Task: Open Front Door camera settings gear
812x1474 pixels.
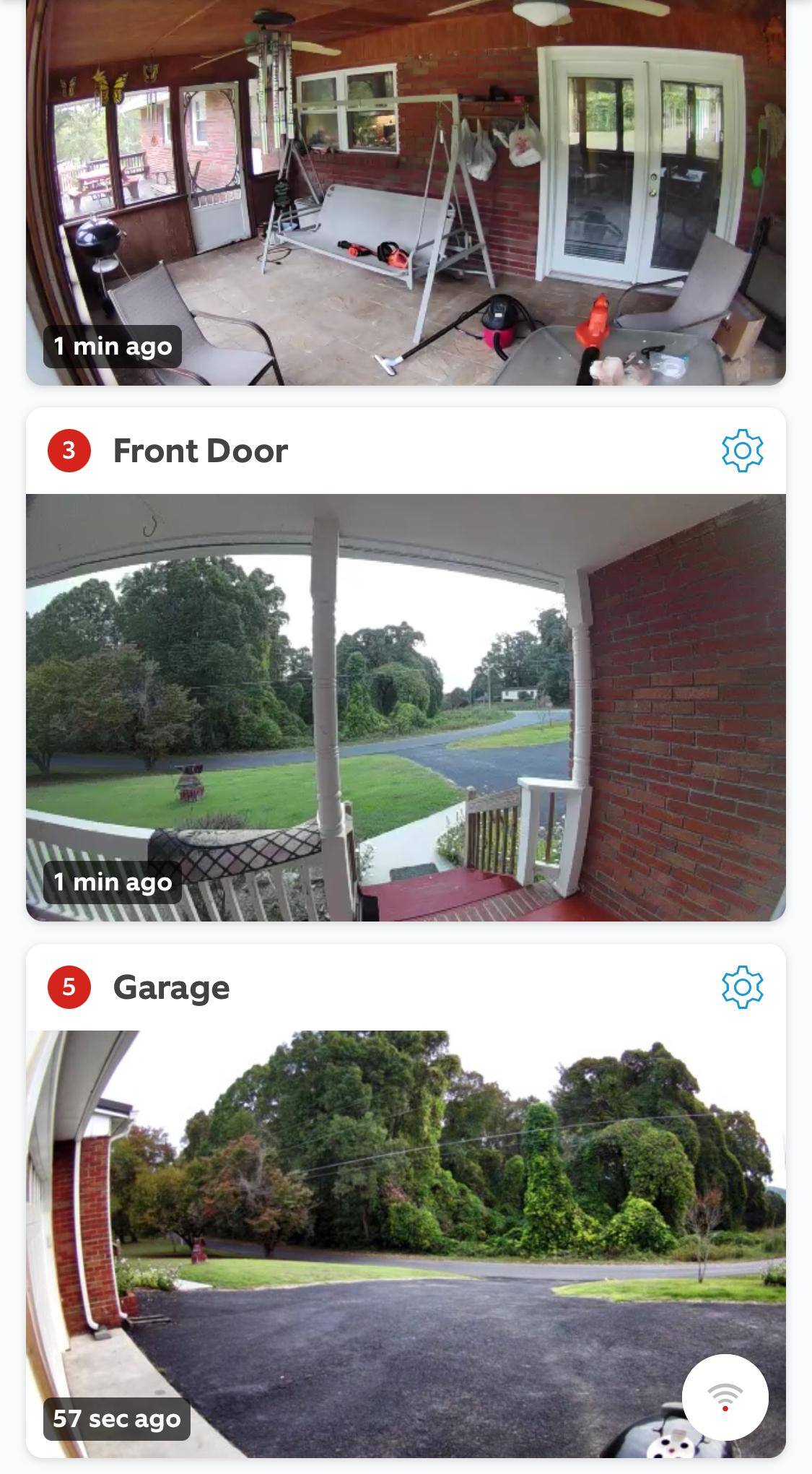Action: tap(742, 451)
